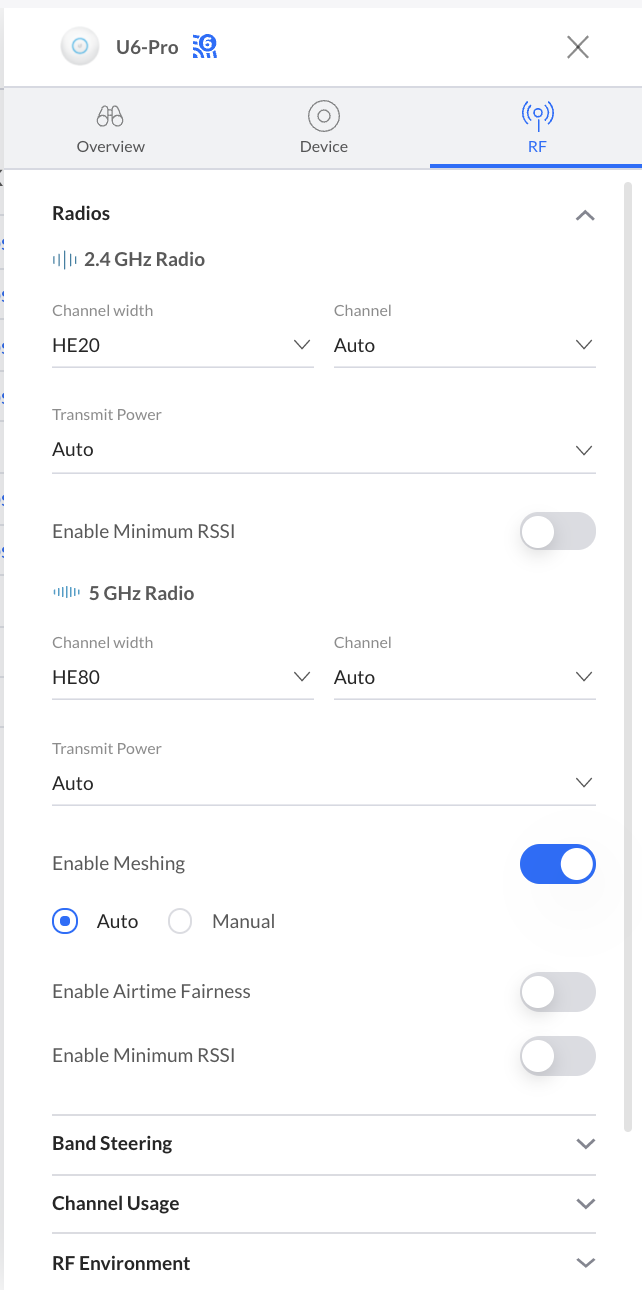
Task: Expand the Channel Usage section
Action: (x=324, y=1204)
